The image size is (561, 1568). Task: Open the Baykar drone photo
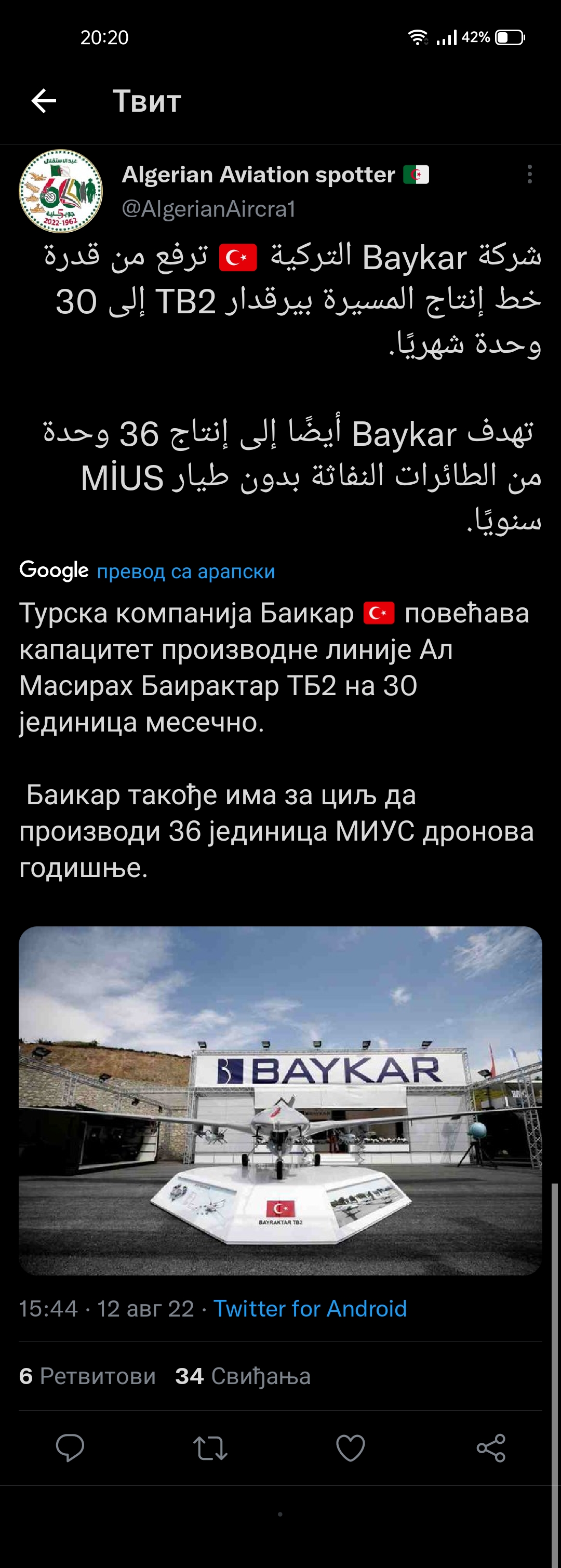tap(280, 1100)
